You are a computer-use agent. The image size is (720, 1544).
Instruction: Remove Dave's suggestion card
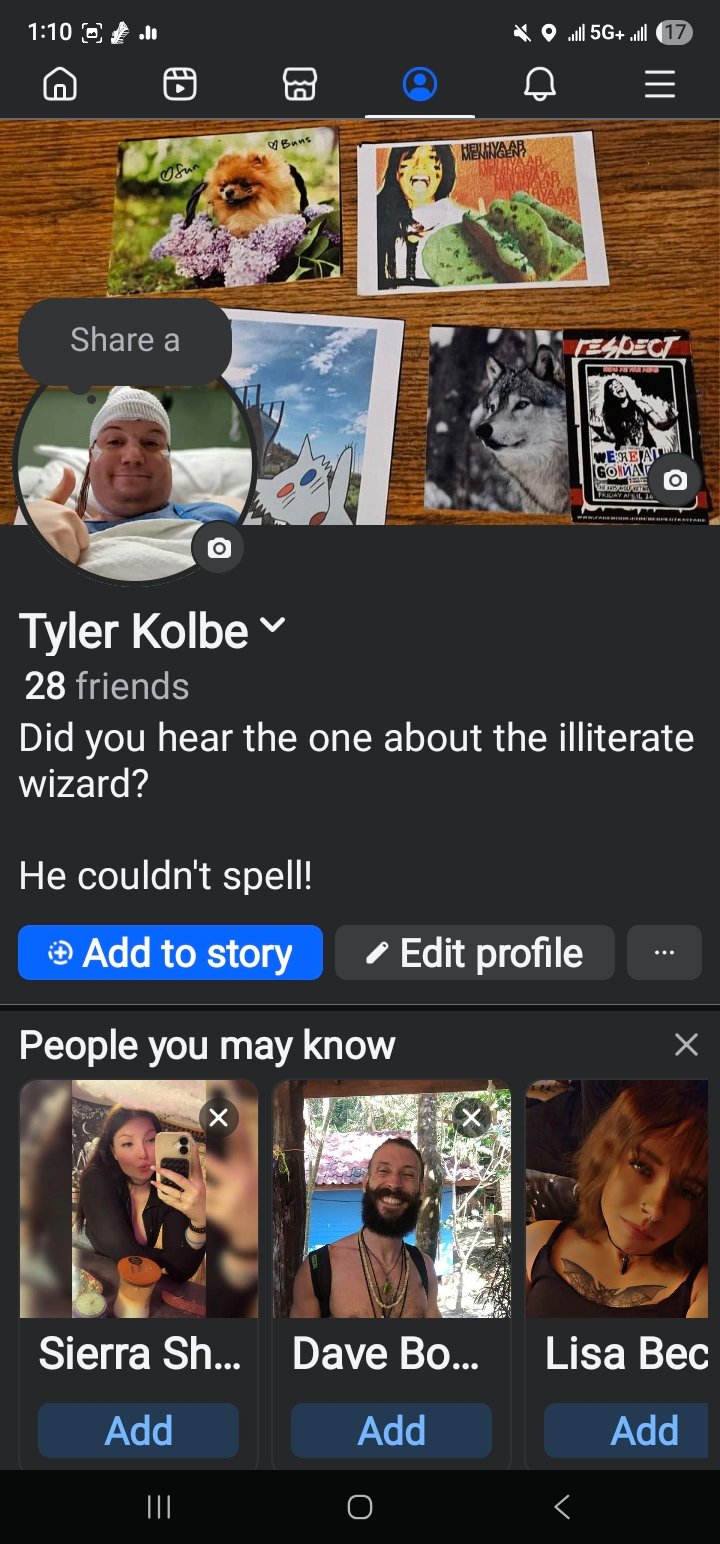coord(472,1117)
